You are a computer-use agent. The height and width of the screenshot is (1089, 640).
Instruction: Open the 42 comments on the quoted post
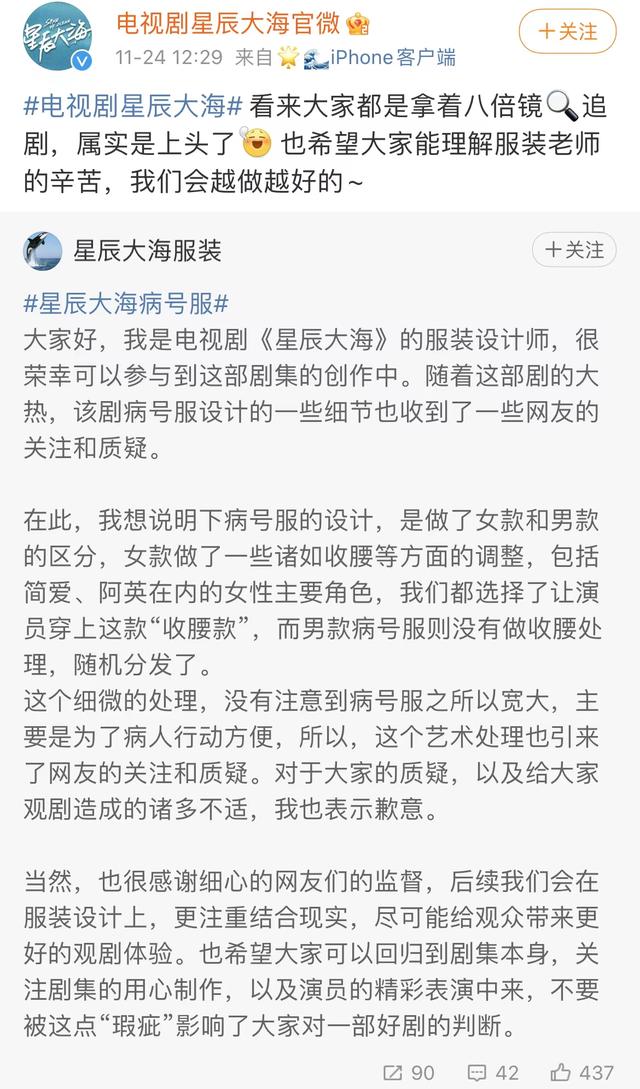tap(494, 1072)
